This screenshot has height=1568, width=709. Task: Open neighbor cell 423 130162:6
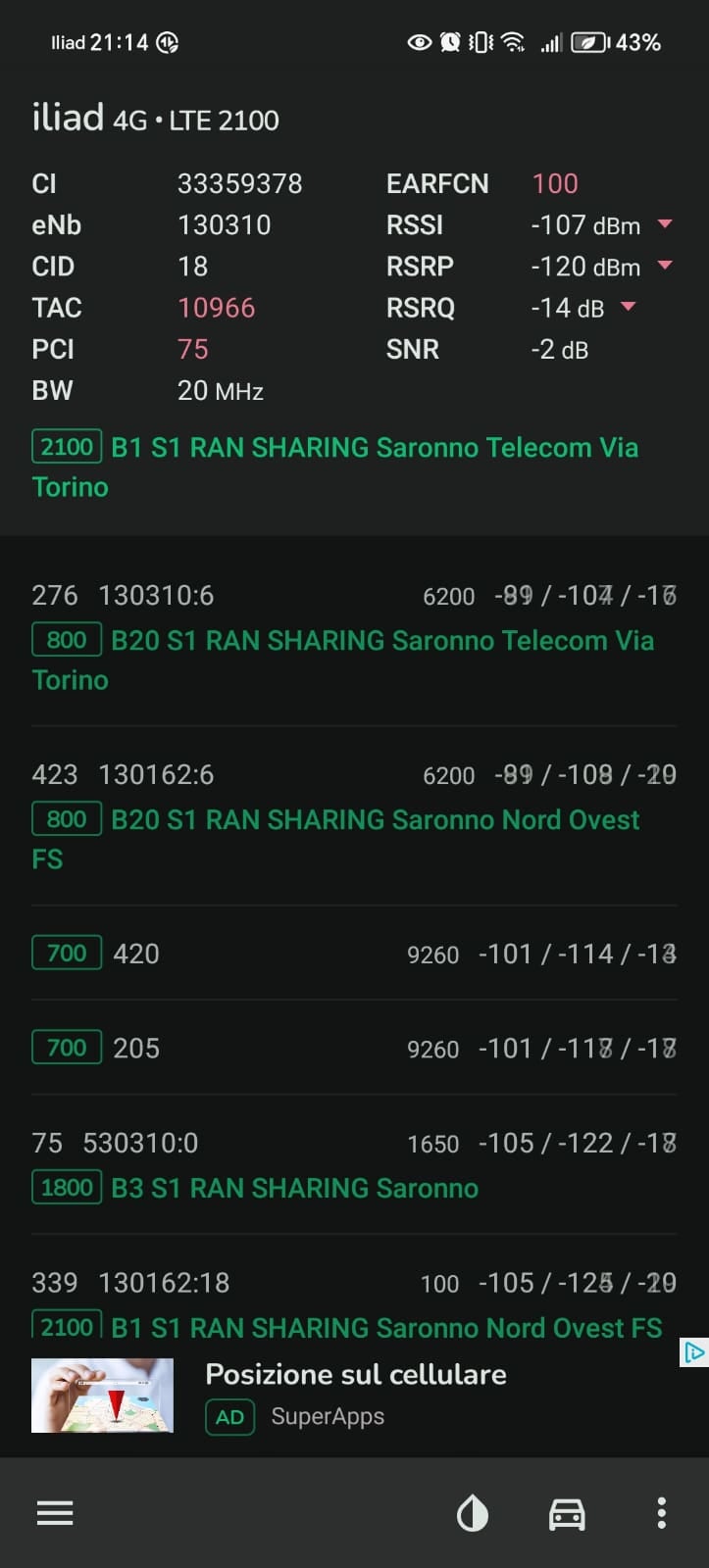coord(354,816)
